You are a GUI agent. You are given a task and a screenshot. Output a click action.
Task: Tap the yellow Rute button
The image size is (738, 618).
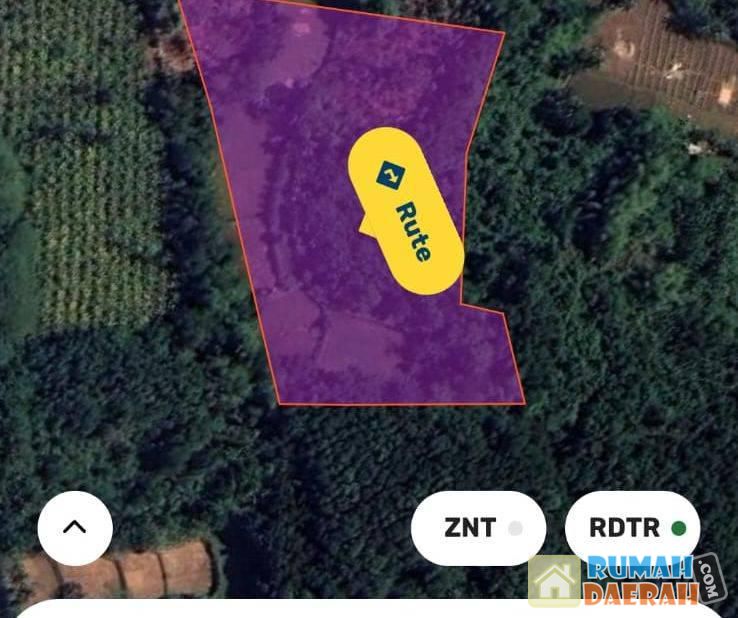(x=406, y=211)
